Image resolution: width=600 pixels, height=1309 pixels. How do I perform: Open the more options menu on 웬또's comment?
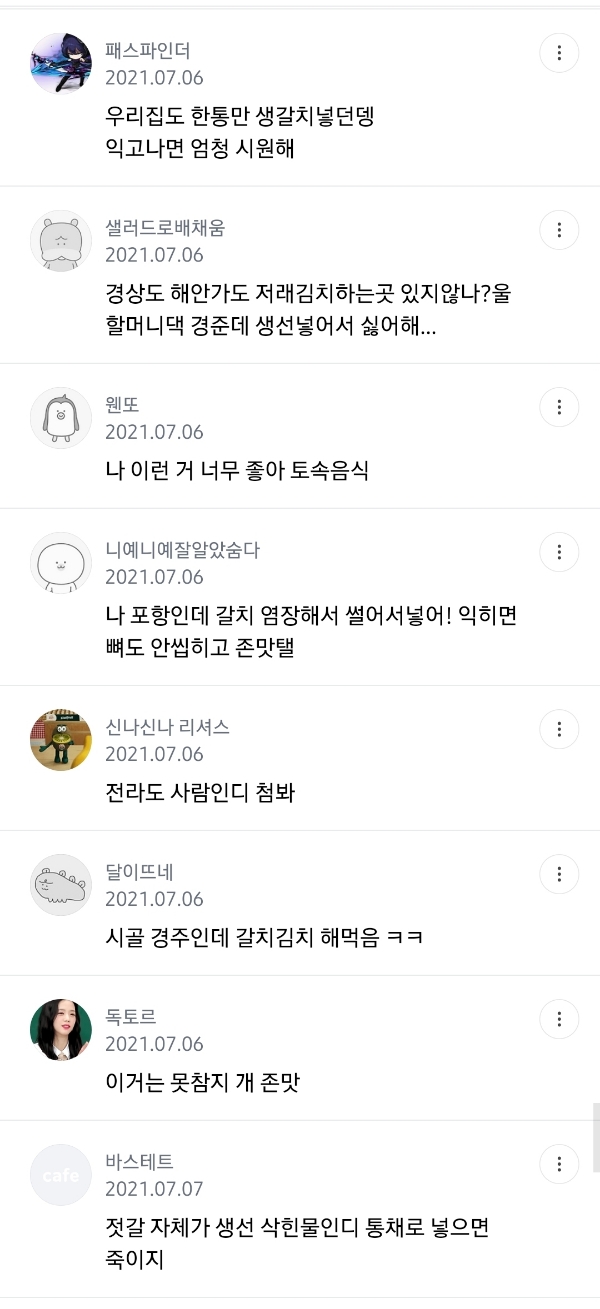[559, 407]
